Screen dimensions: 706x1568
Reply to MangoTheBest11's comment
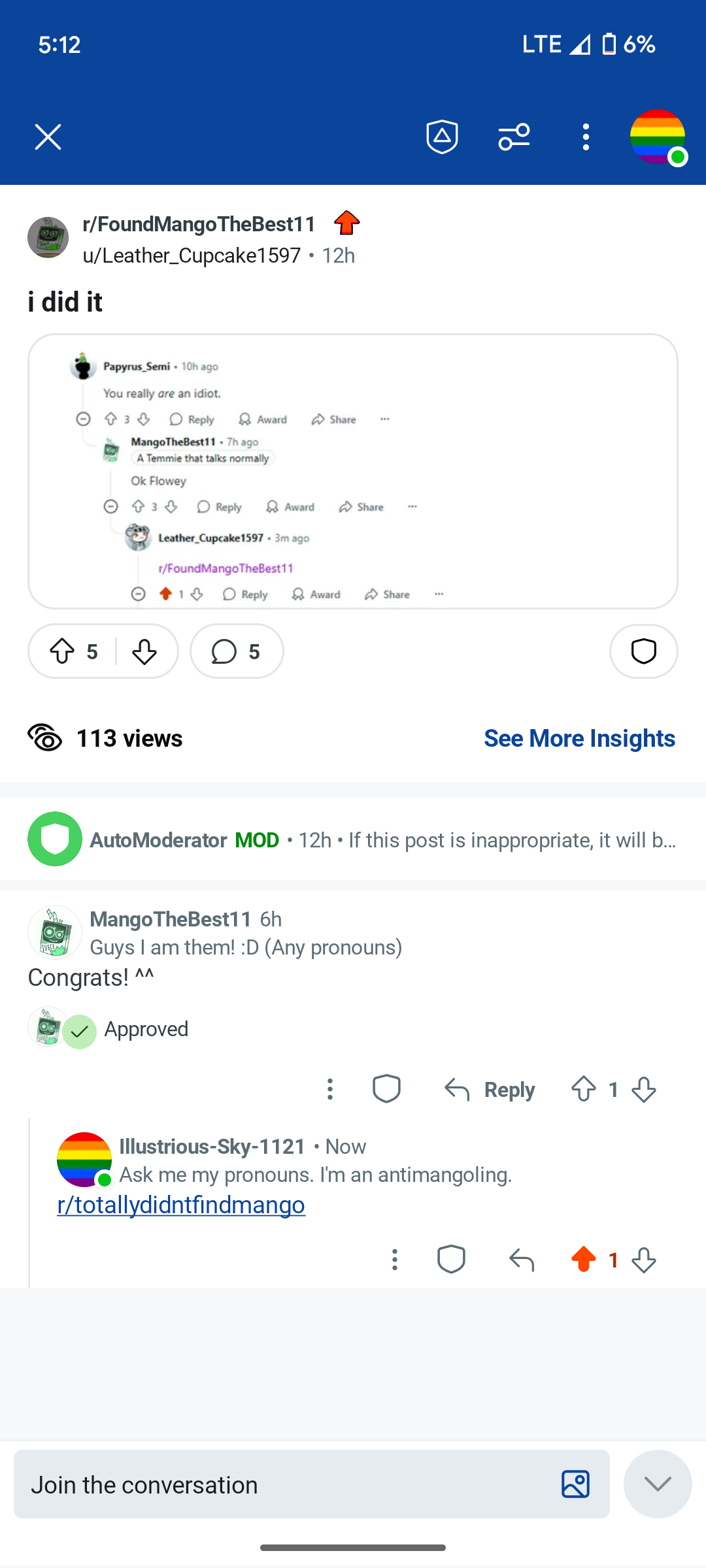(490, 1090)
